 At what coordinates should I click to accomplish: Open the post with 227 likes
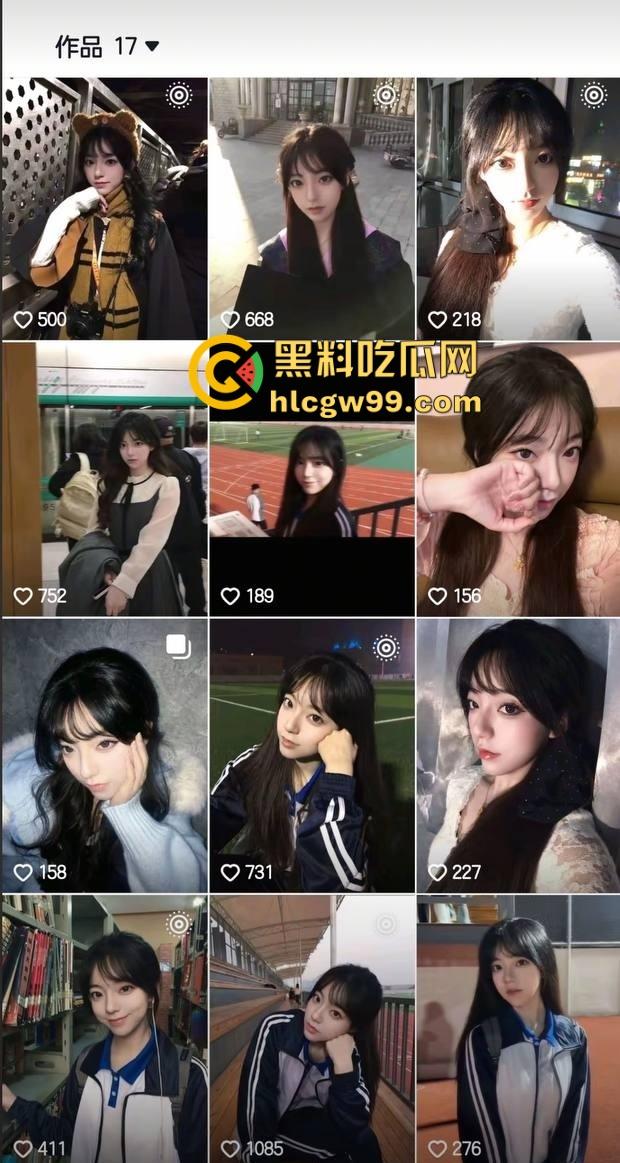[518, 755]
